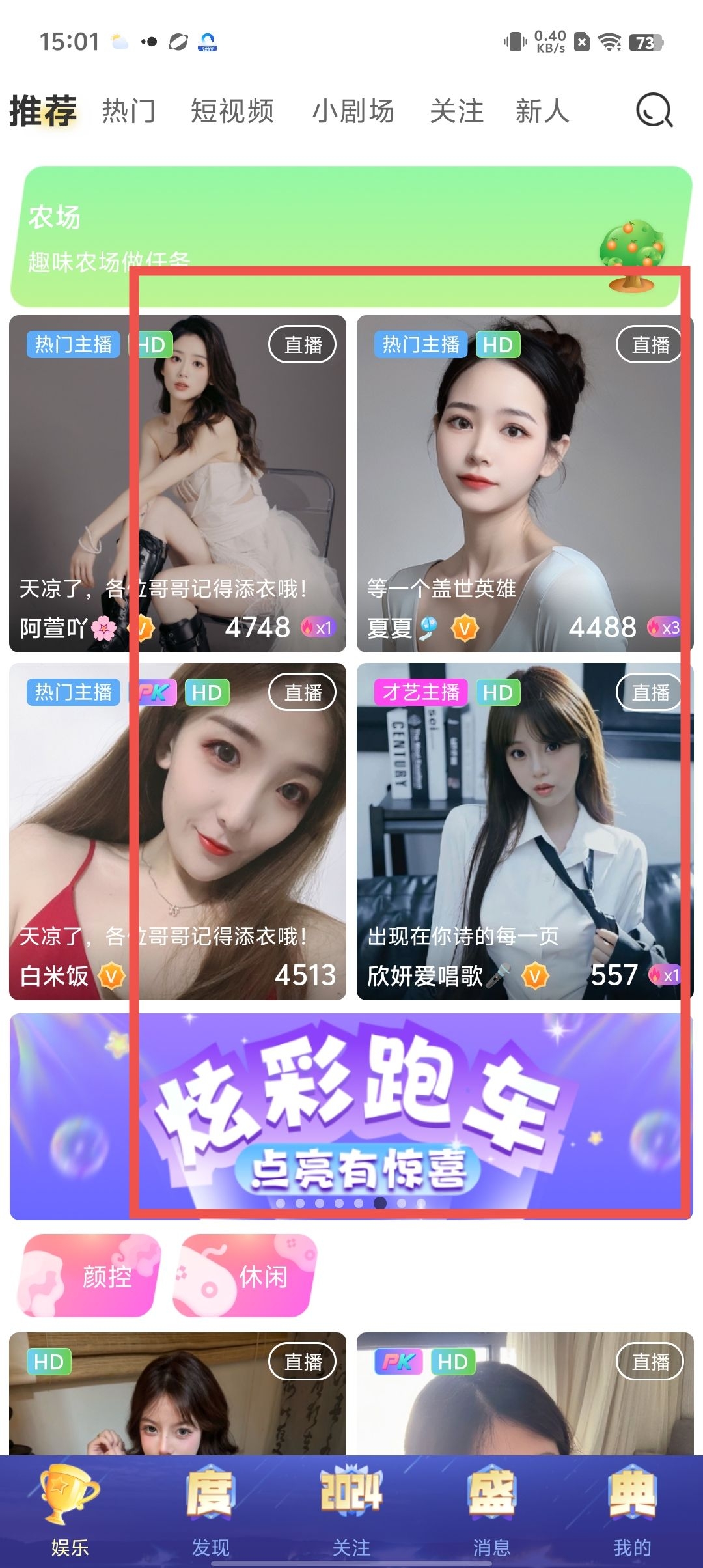
Task: Select the 关注 top tab
Action: pos(456,111)
